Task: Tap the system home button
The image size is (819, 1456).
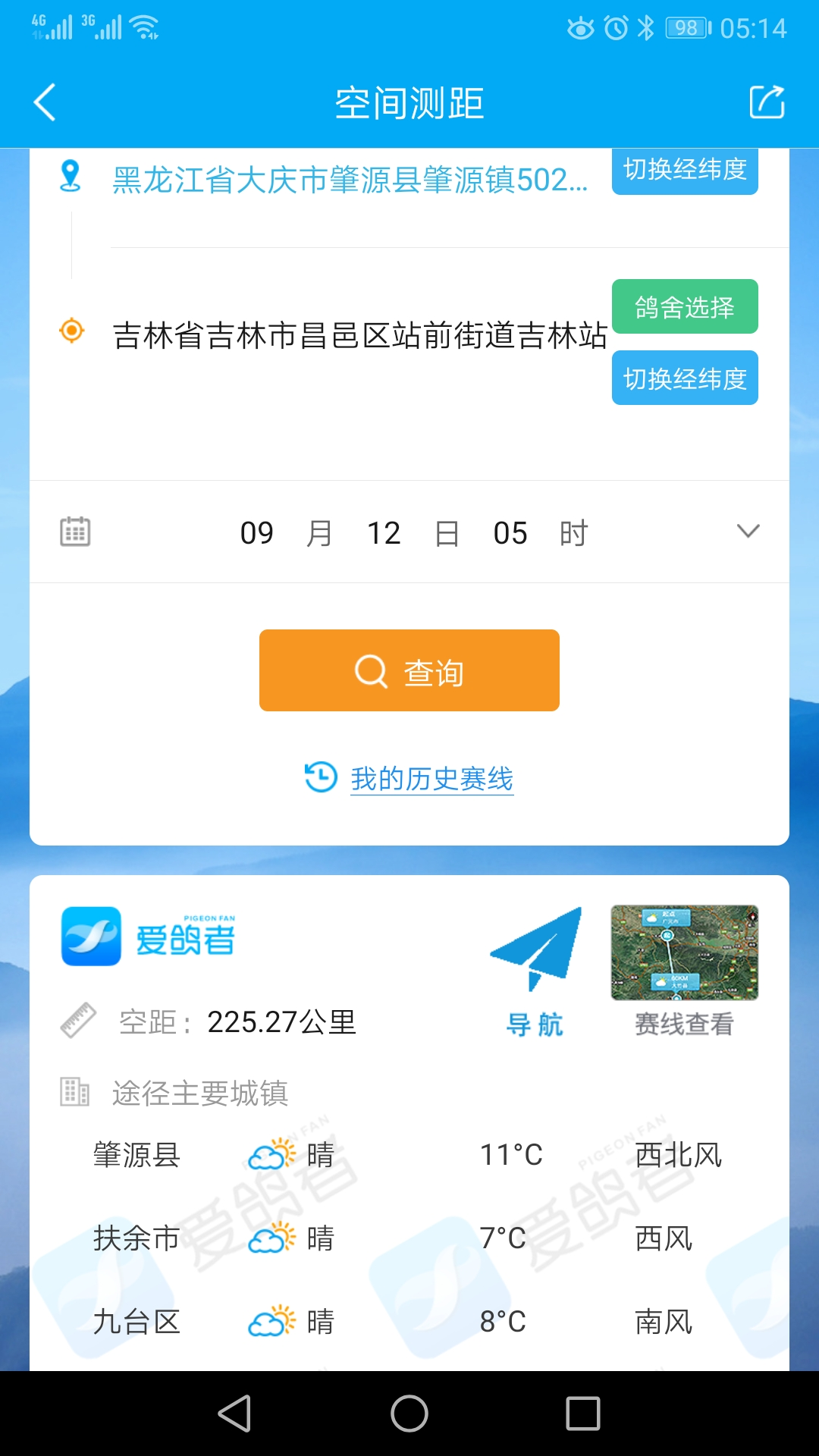Action: [409, 1414]
